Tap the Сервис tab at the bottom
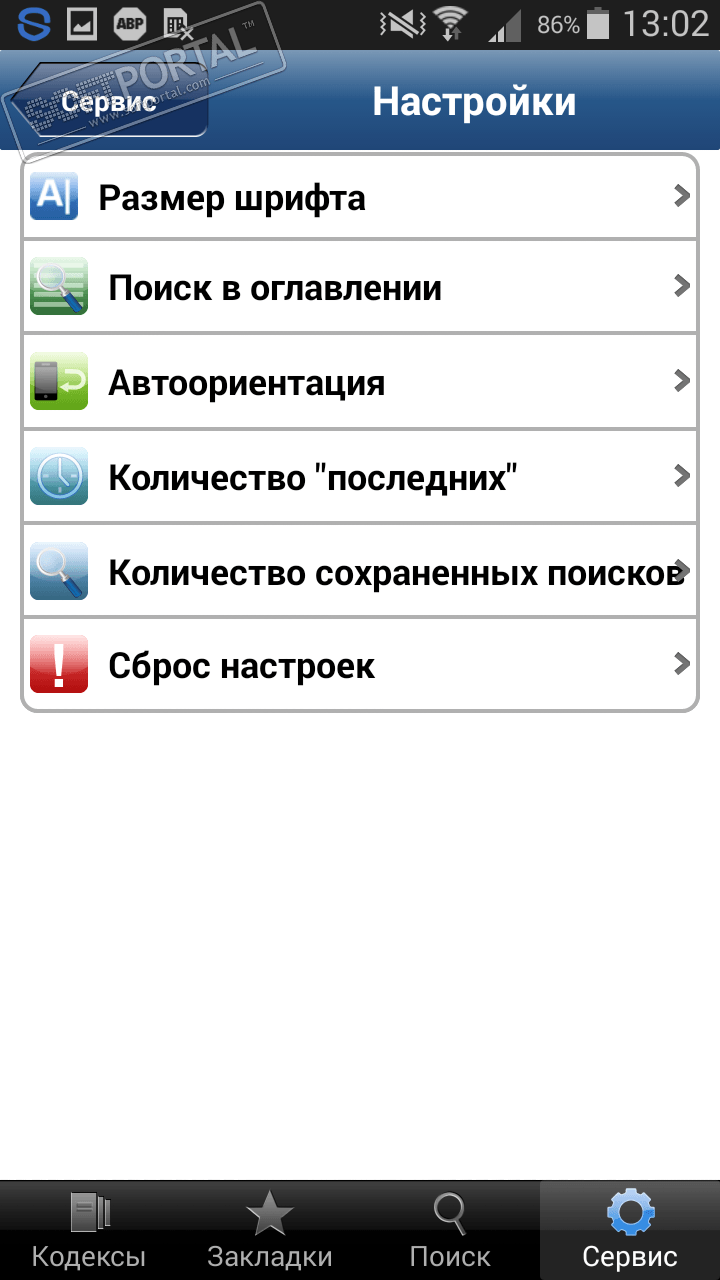The width and height of the screenshot is (720, 1280). (630, 1232)
